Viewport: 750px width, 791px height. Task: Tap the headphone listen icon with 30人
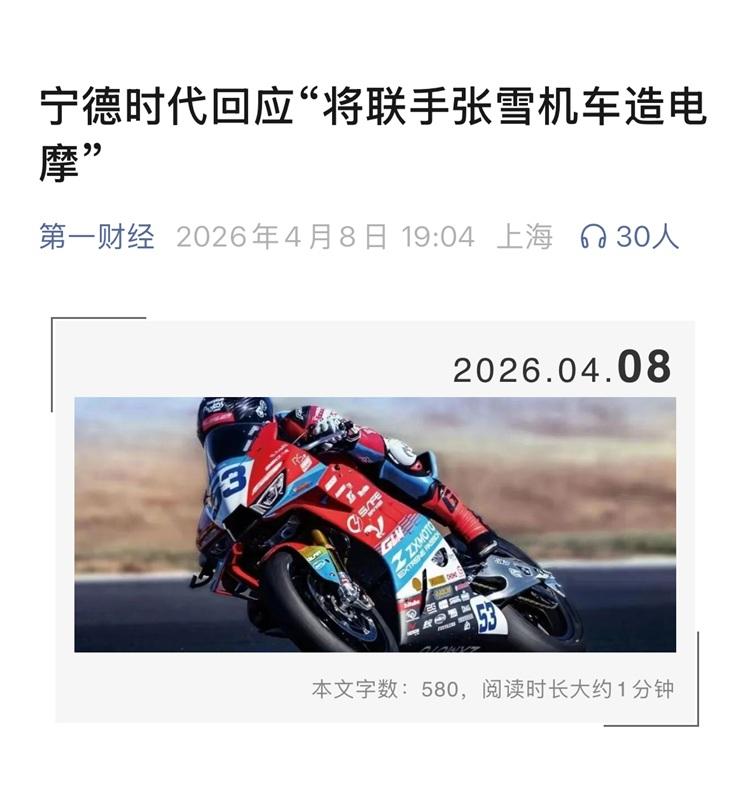[594, 237]
